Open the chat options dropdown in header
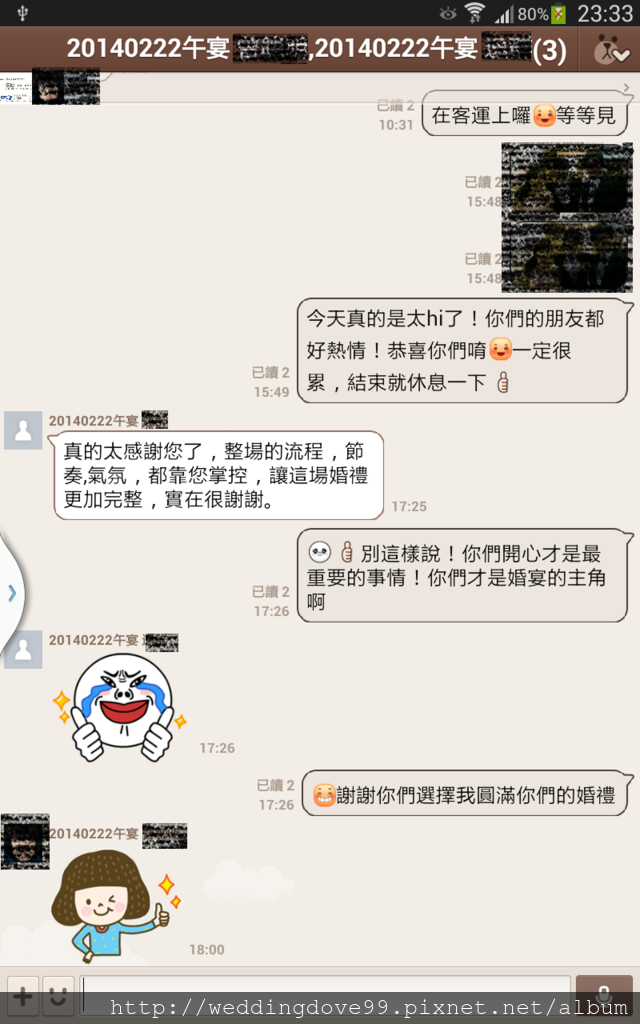 (x=610, y=50)
